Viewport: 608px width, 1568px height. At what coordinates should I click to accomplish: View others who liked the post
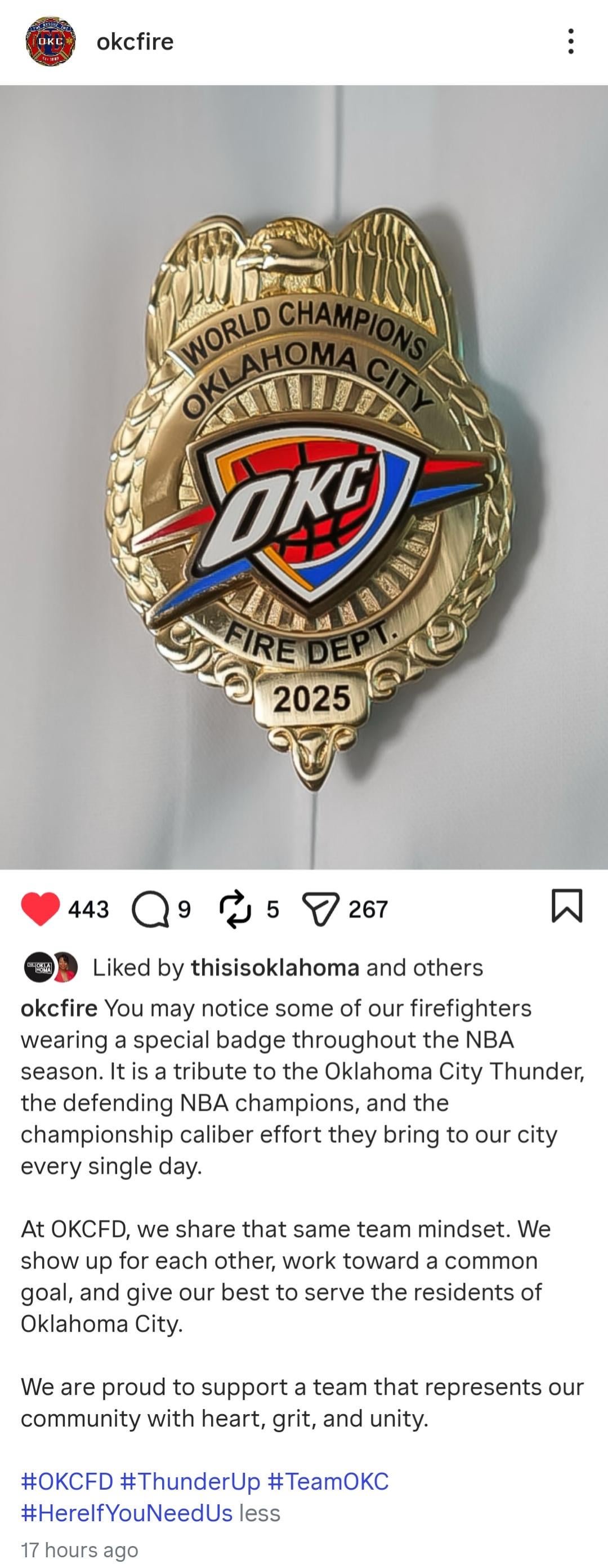[452, 968]
